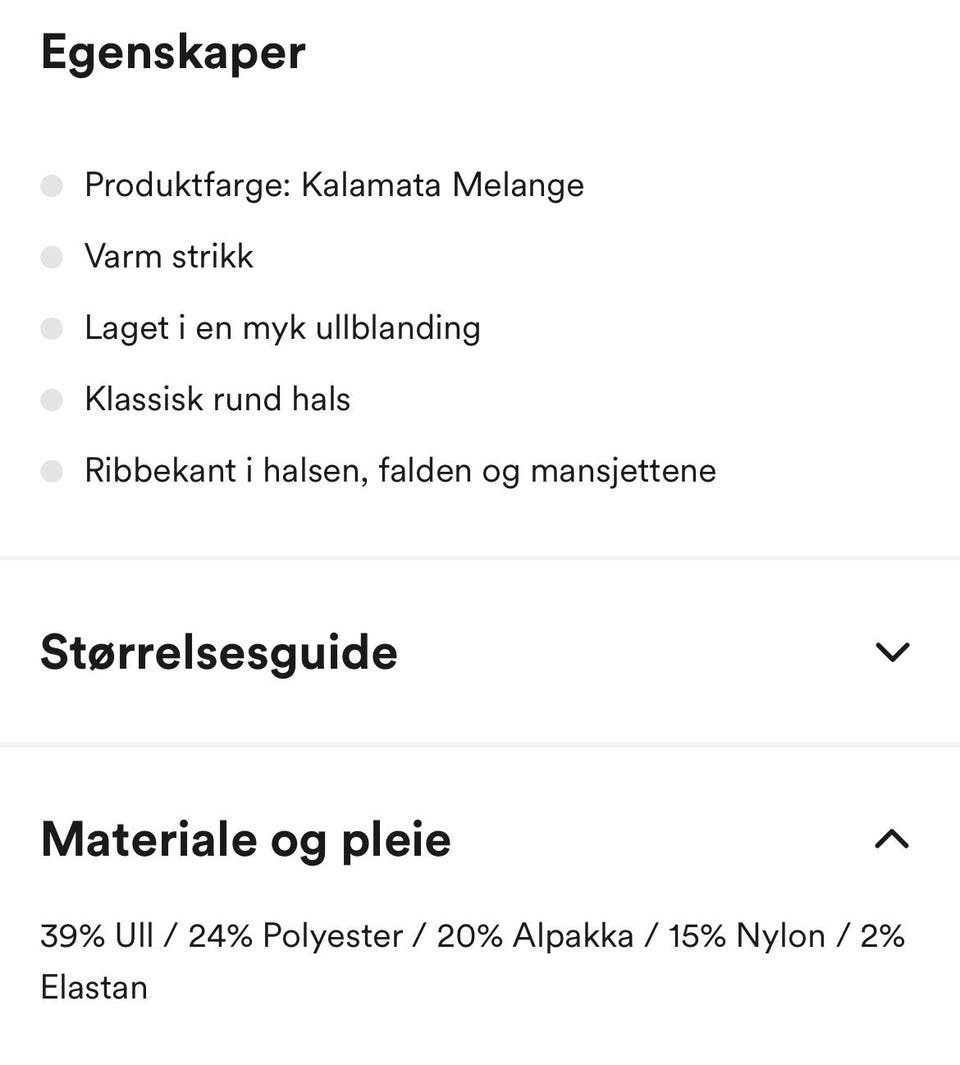Click the Størrelsesguide header text
This screenshot has height=1065, width=960.
[218, 652]
